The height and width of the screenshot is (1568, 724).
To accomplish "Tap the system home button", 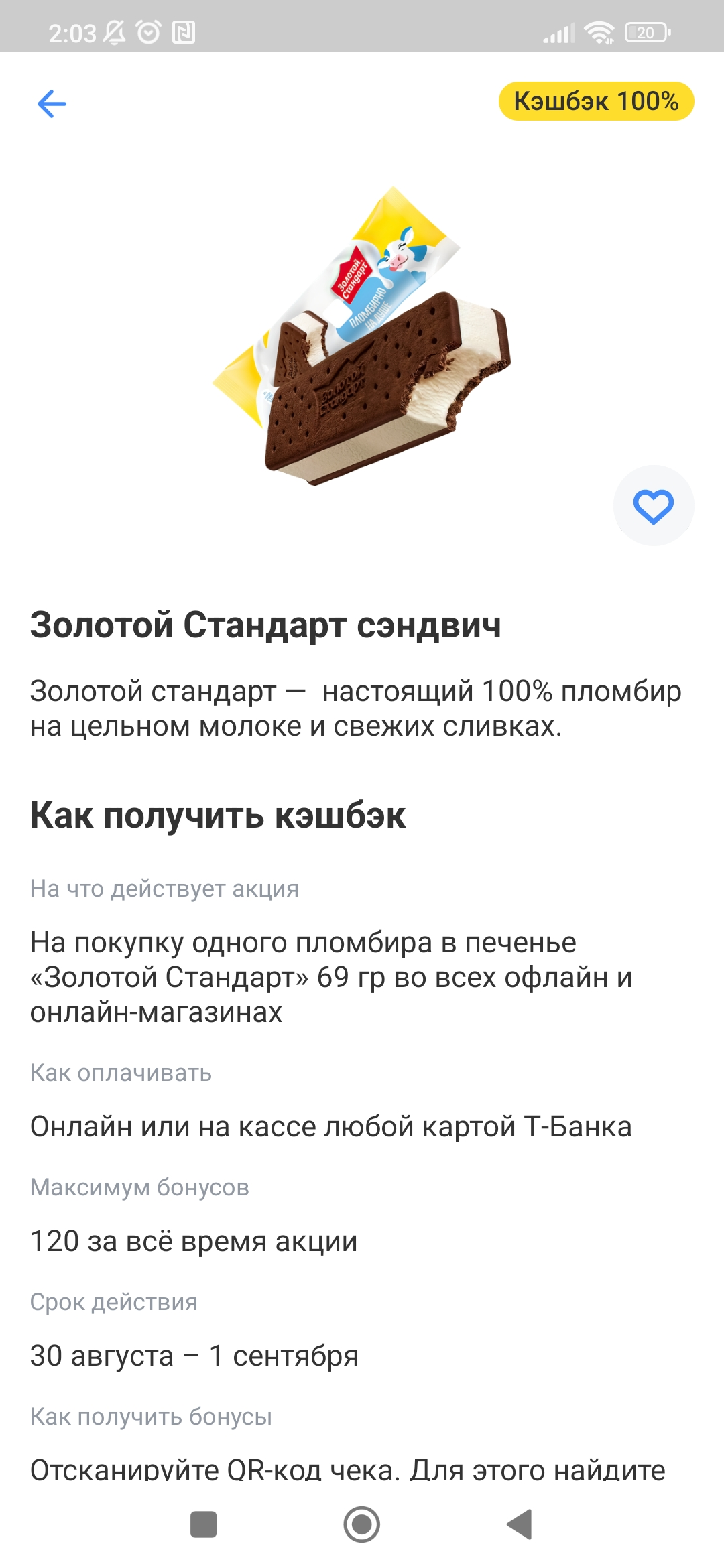I will (362, 1524).
